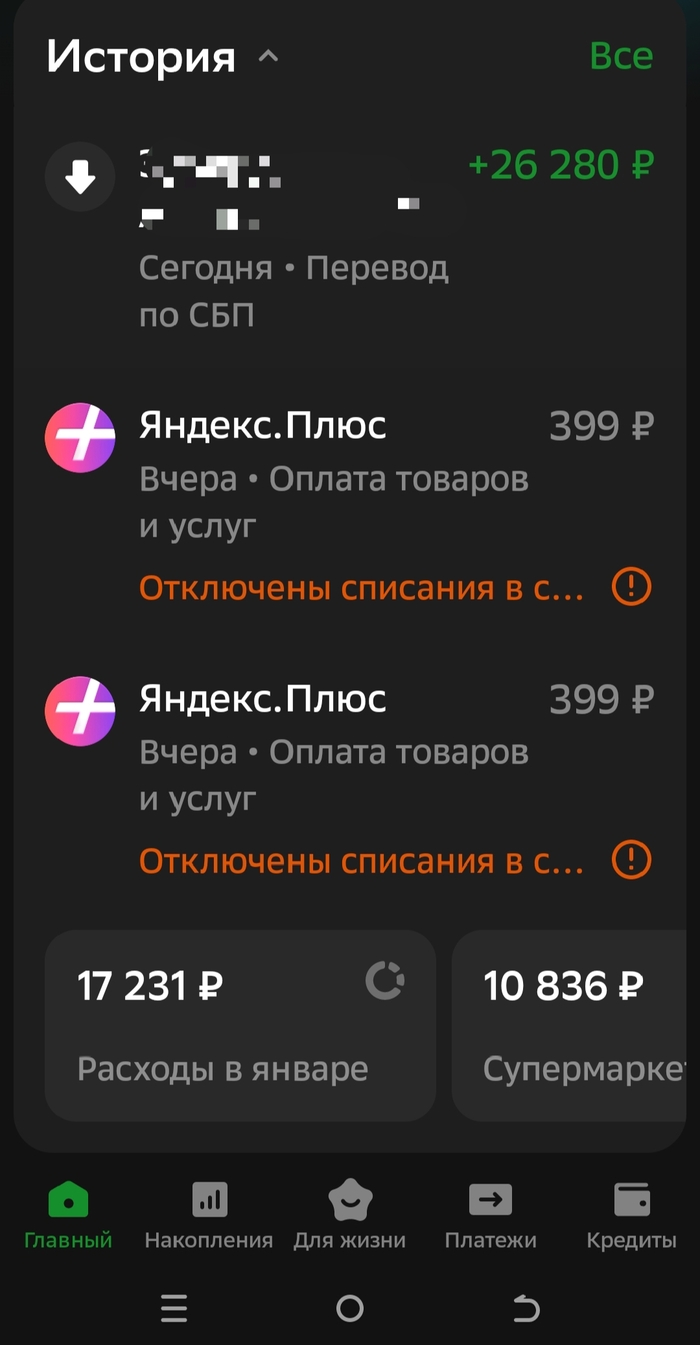700x1345 pixels.
Task: Collapse the История section chevron
Action: click(268, 57)
